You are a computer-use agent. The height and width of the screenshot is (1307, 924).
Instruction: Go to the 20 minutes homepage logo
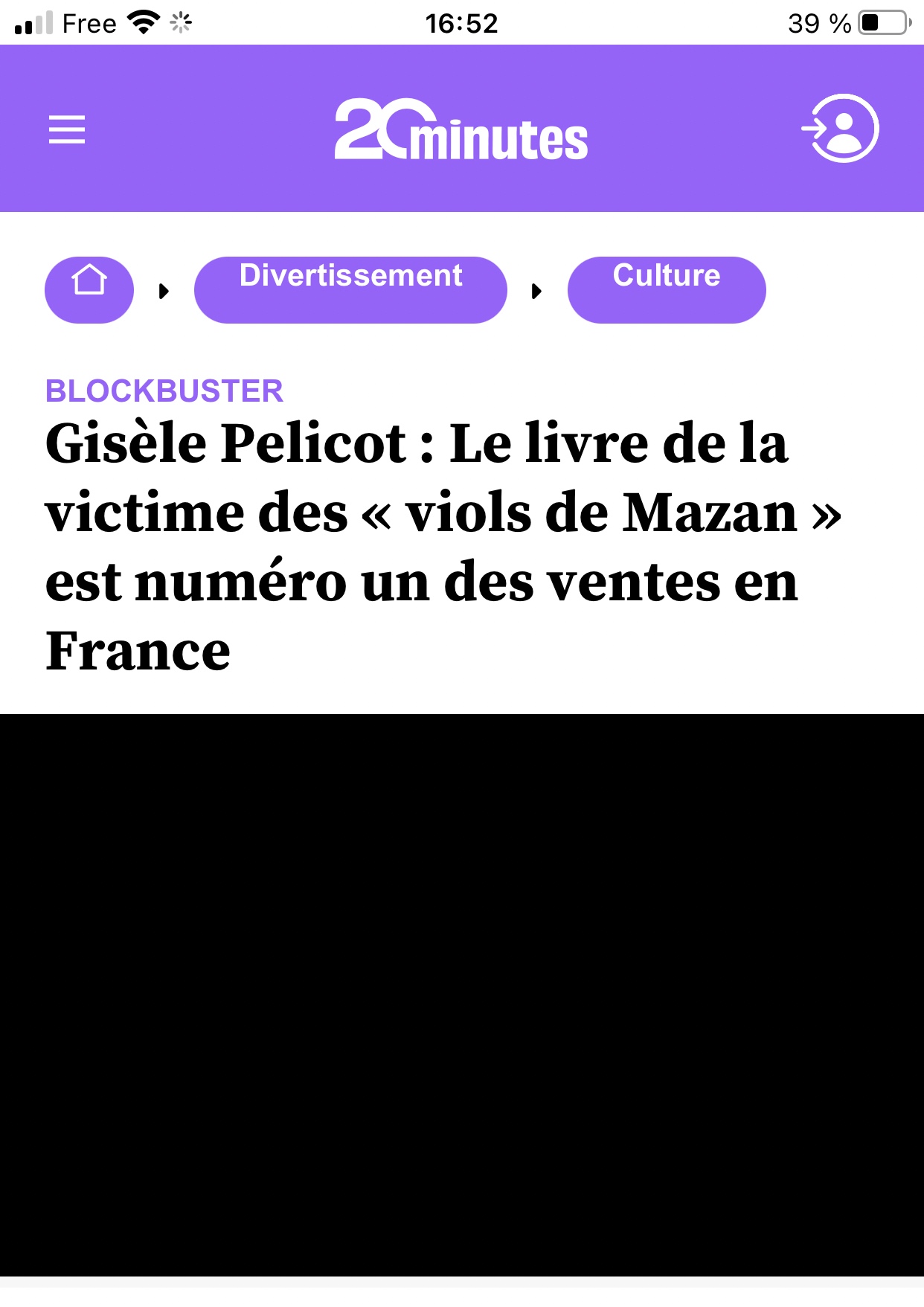click(461, 129)
